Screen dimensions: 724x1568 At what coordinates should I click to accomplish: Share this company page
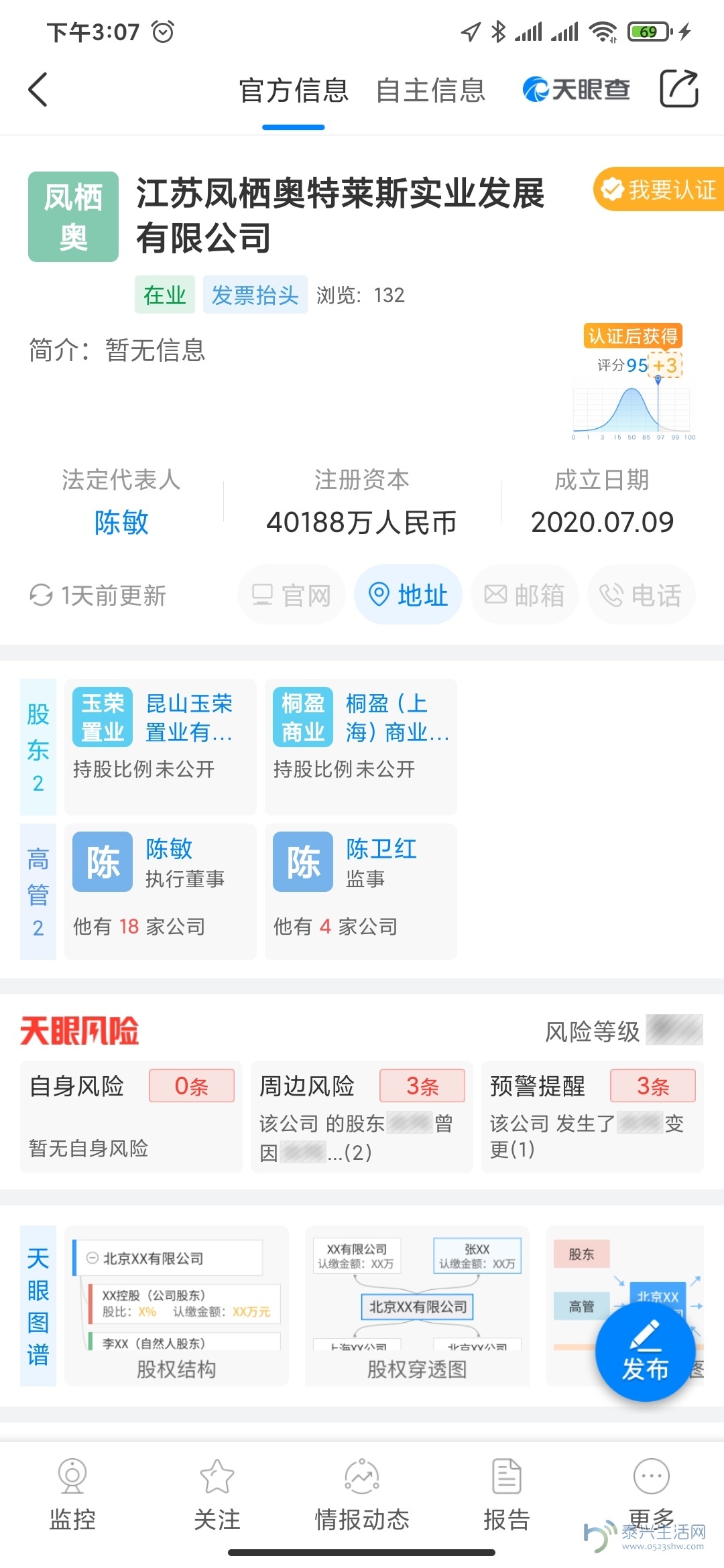coord(678,88)
